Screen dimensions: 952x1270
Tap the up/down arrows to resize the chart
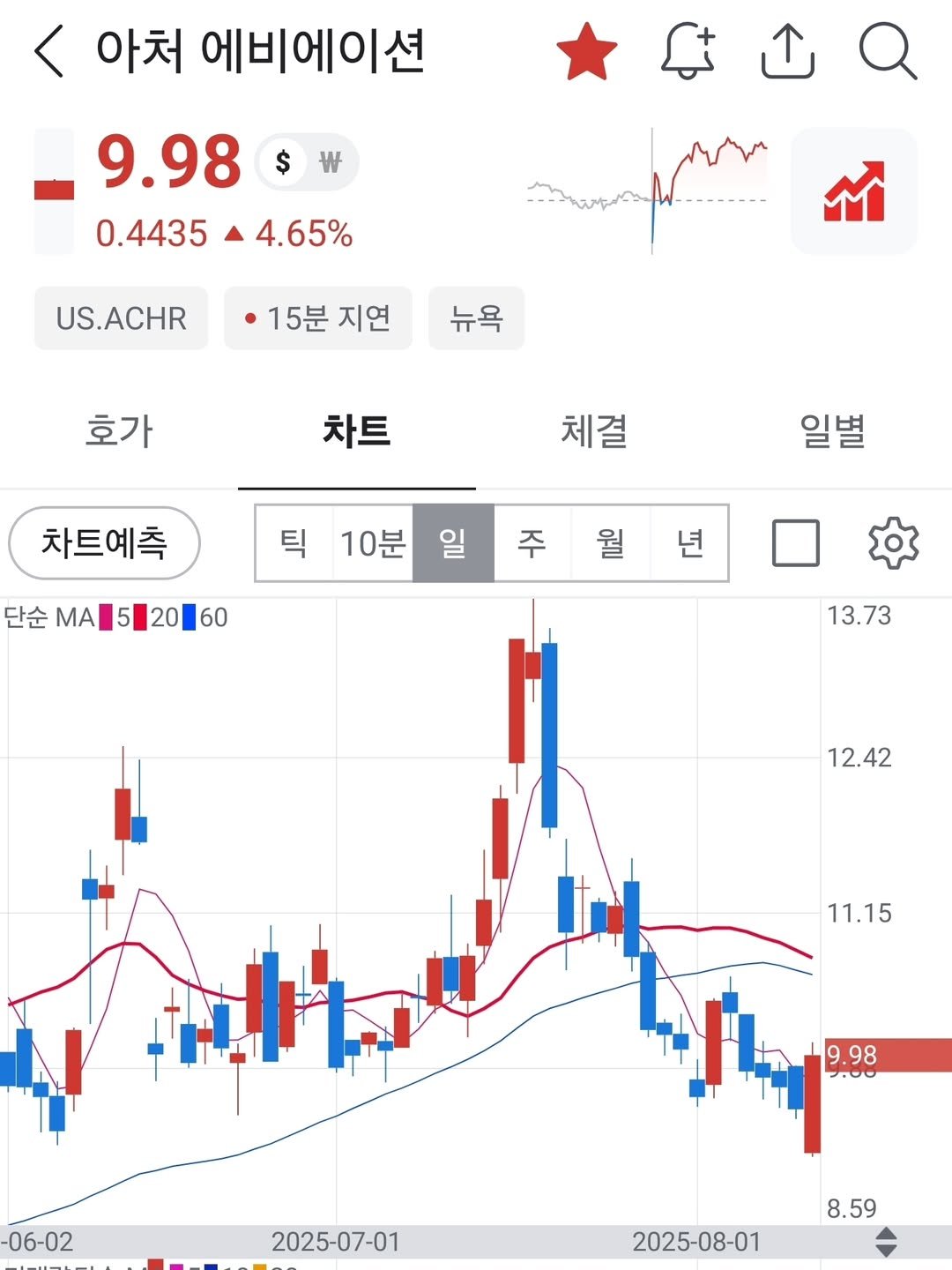coord(886,1242)
